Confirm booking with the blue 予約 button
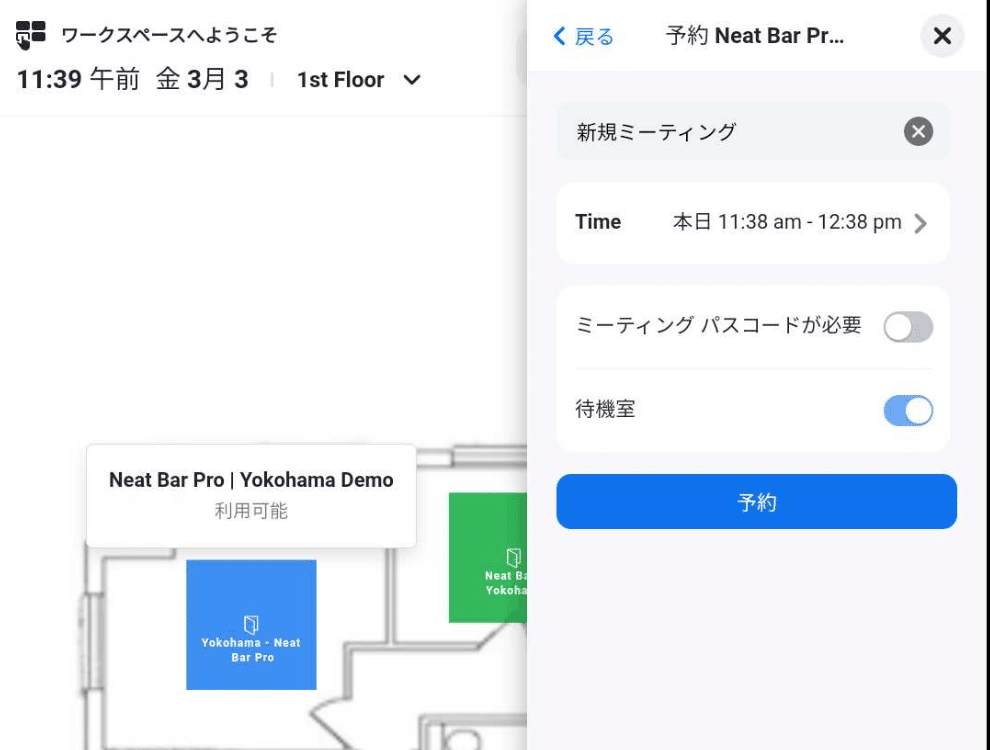 756,502
